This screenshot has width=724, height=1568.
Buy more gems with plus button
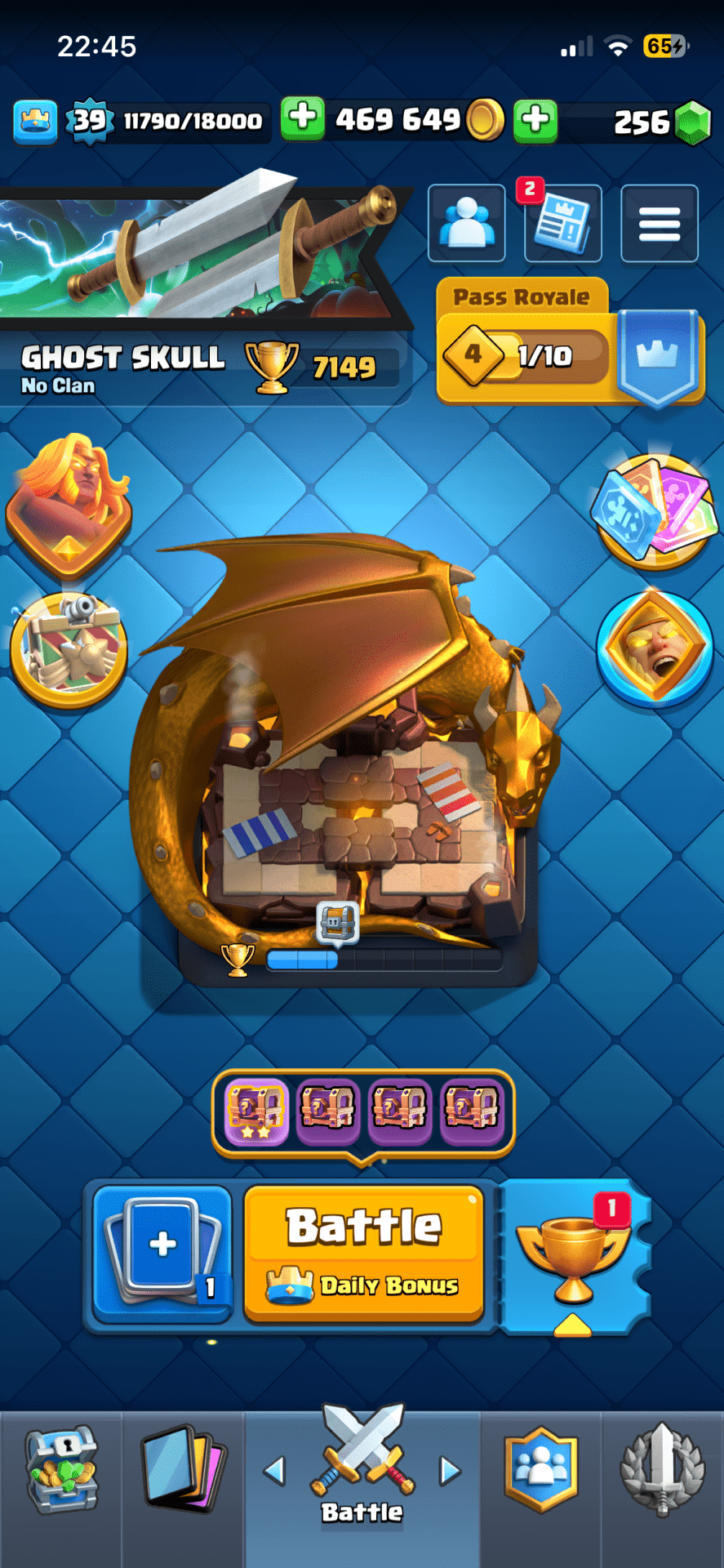tap(535, 121)
